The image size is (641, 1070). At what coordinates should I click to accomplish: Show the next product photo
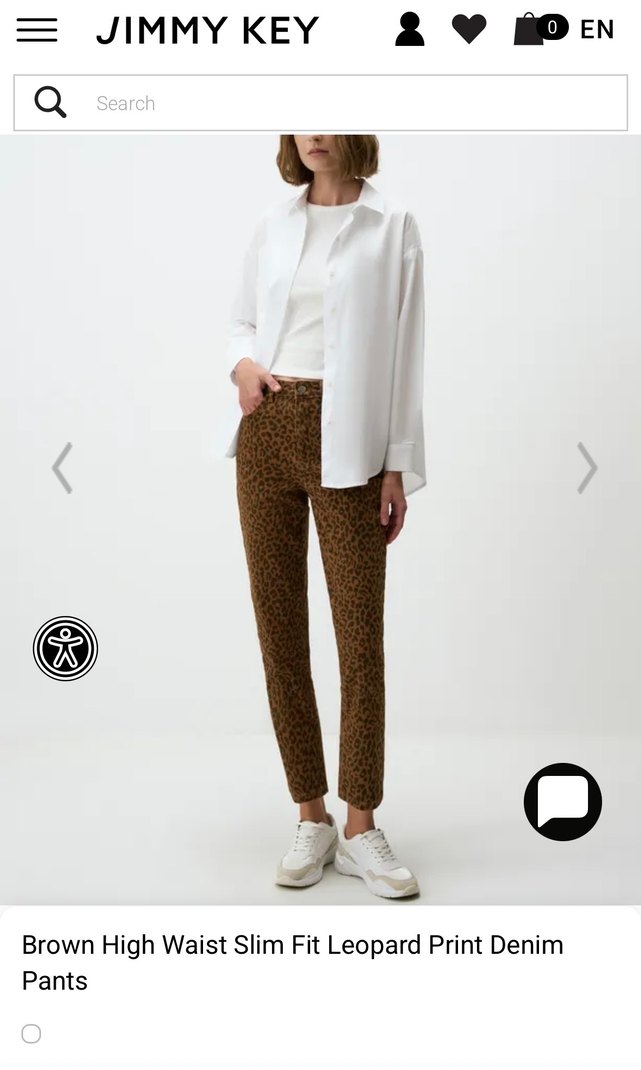[x=587, y=468]
